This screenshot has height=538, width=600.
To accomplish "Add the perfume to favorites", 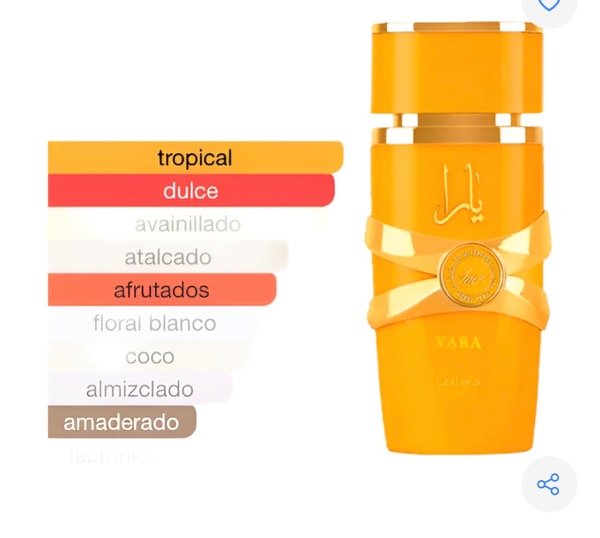I will coord(549,5).
